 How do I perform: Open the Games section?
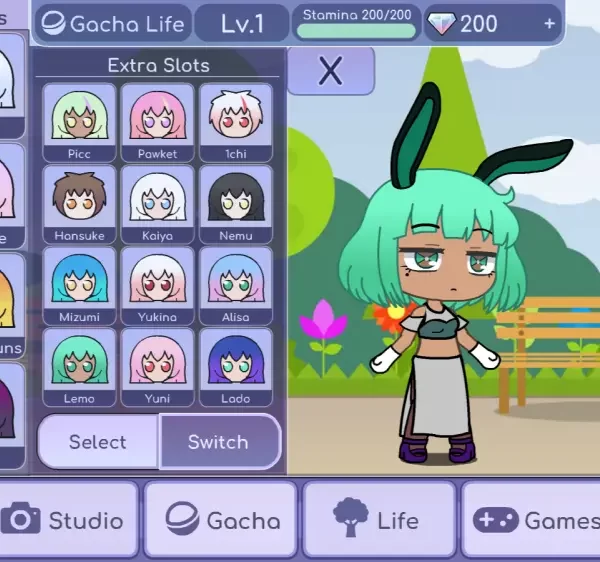coord(533,520)
